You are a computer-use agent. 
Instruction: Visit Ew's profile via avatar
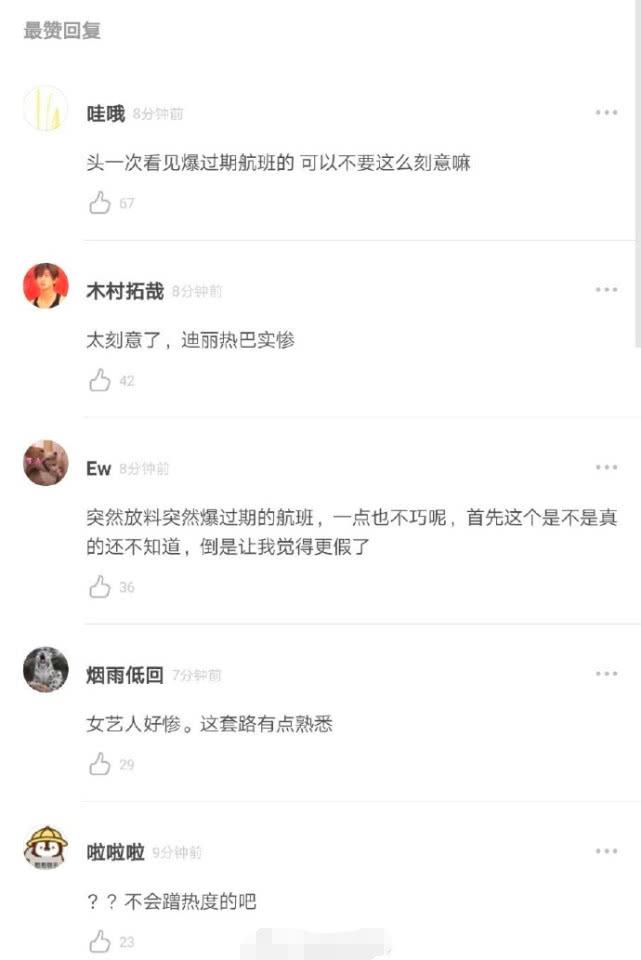46,464
